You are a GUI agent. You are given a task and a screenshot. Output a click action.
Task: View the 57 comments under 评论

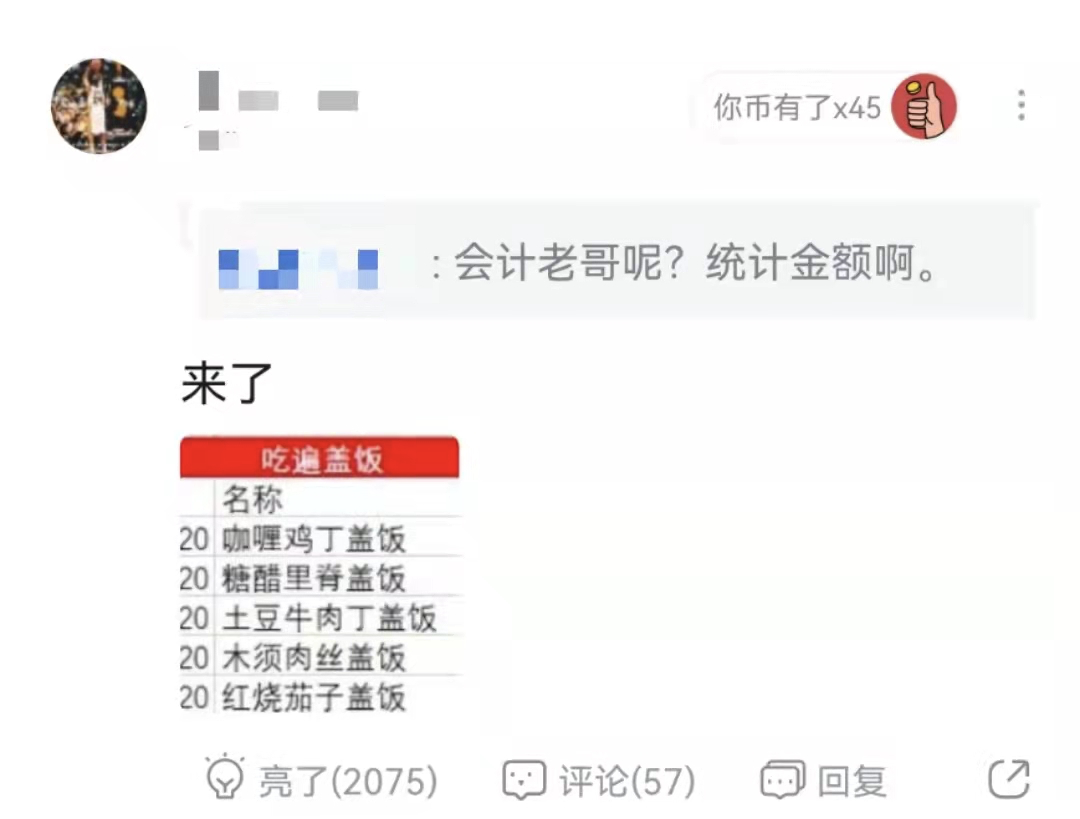(598, 780)
